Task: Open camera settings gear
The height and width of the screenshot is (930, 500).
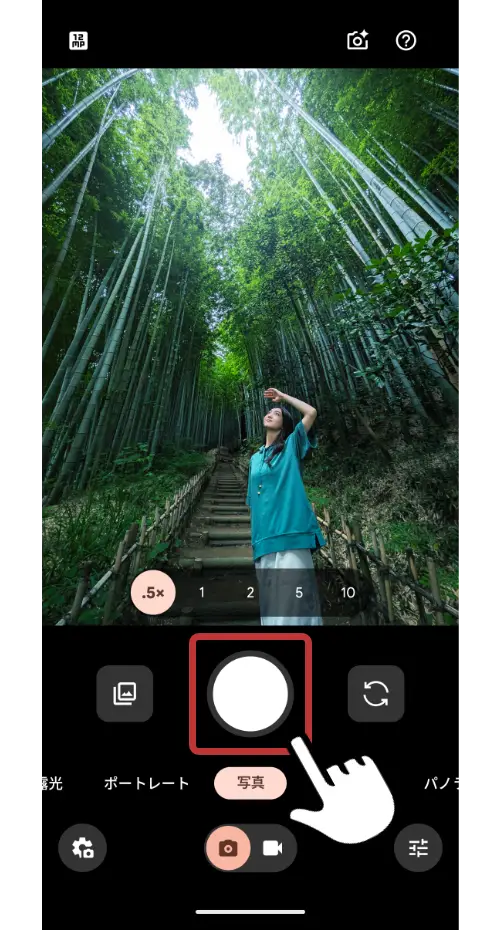Action: [x=82, y=848]
